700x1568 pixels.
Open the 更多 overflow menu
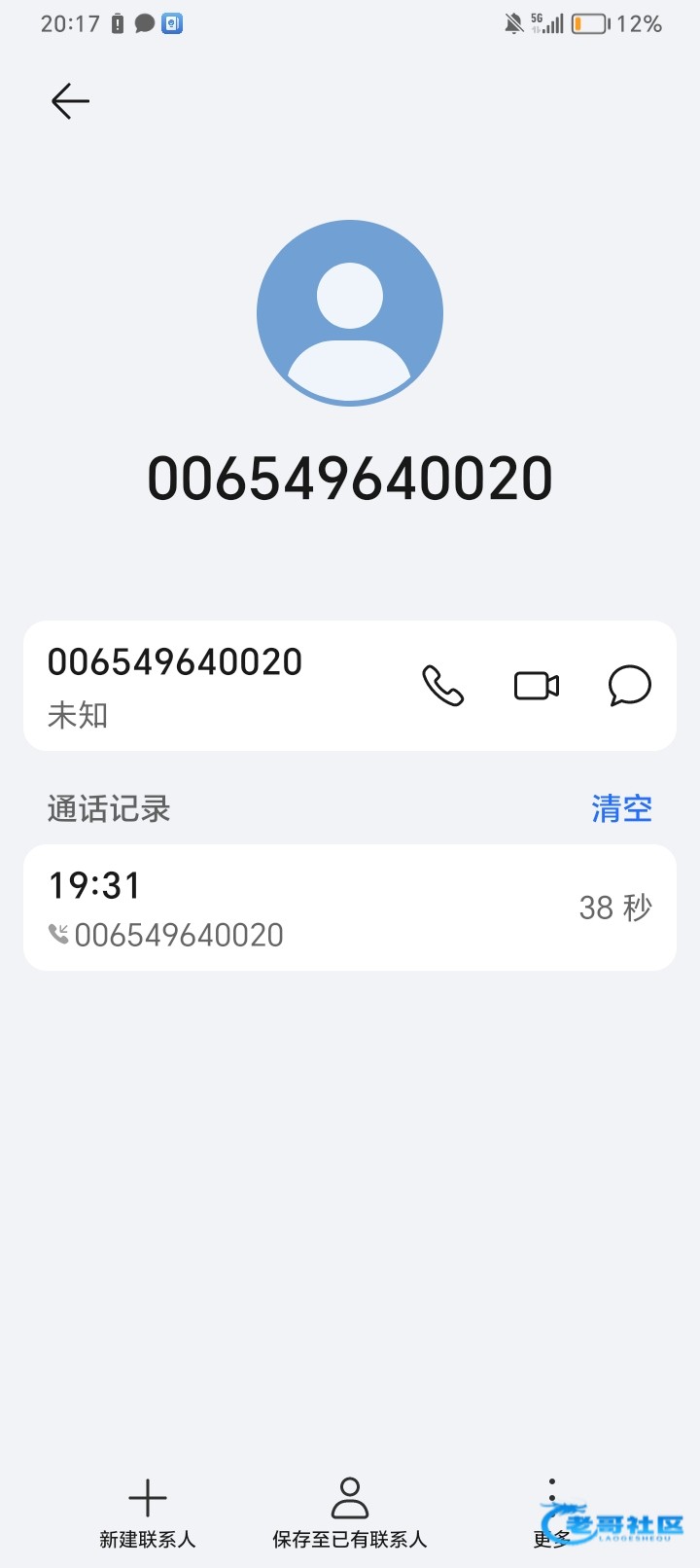click(x=551, y=1514)
